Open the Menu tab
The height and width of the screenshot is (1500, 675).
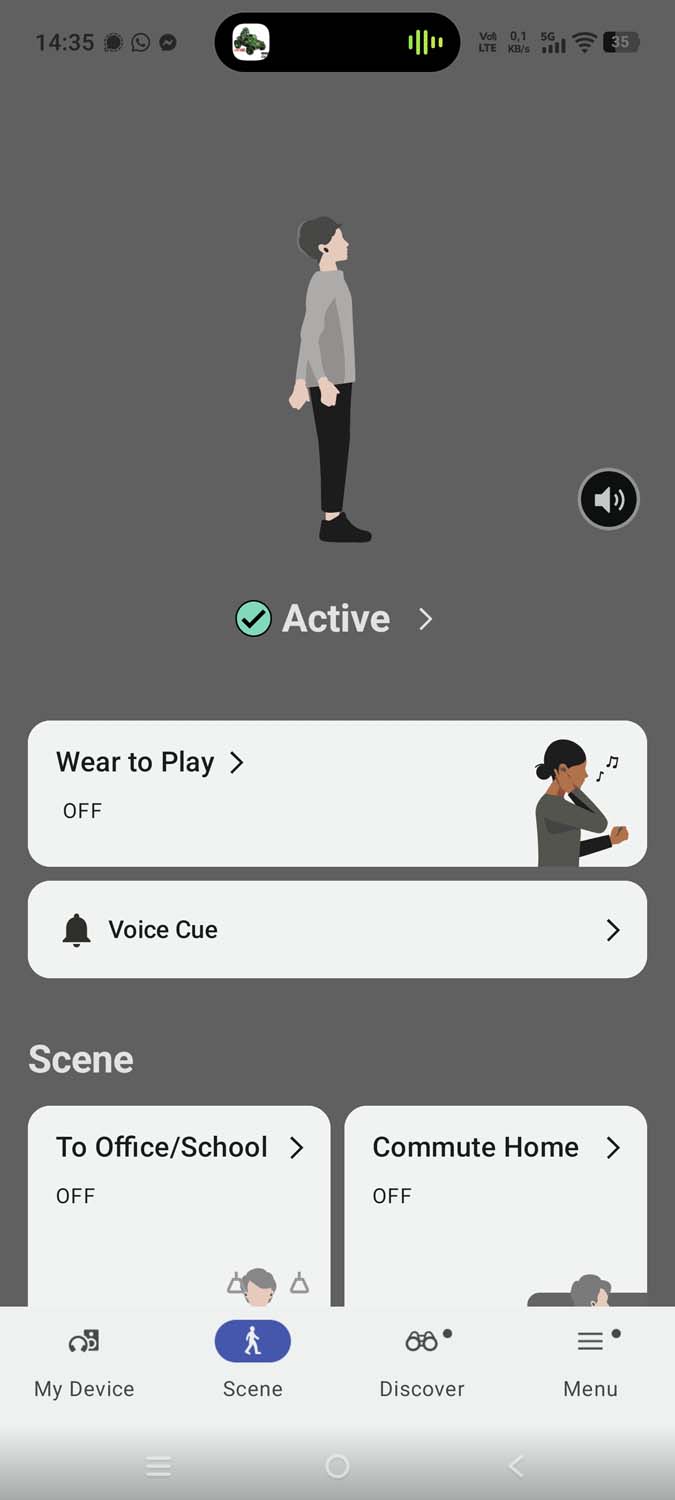tap(590, 1362)
